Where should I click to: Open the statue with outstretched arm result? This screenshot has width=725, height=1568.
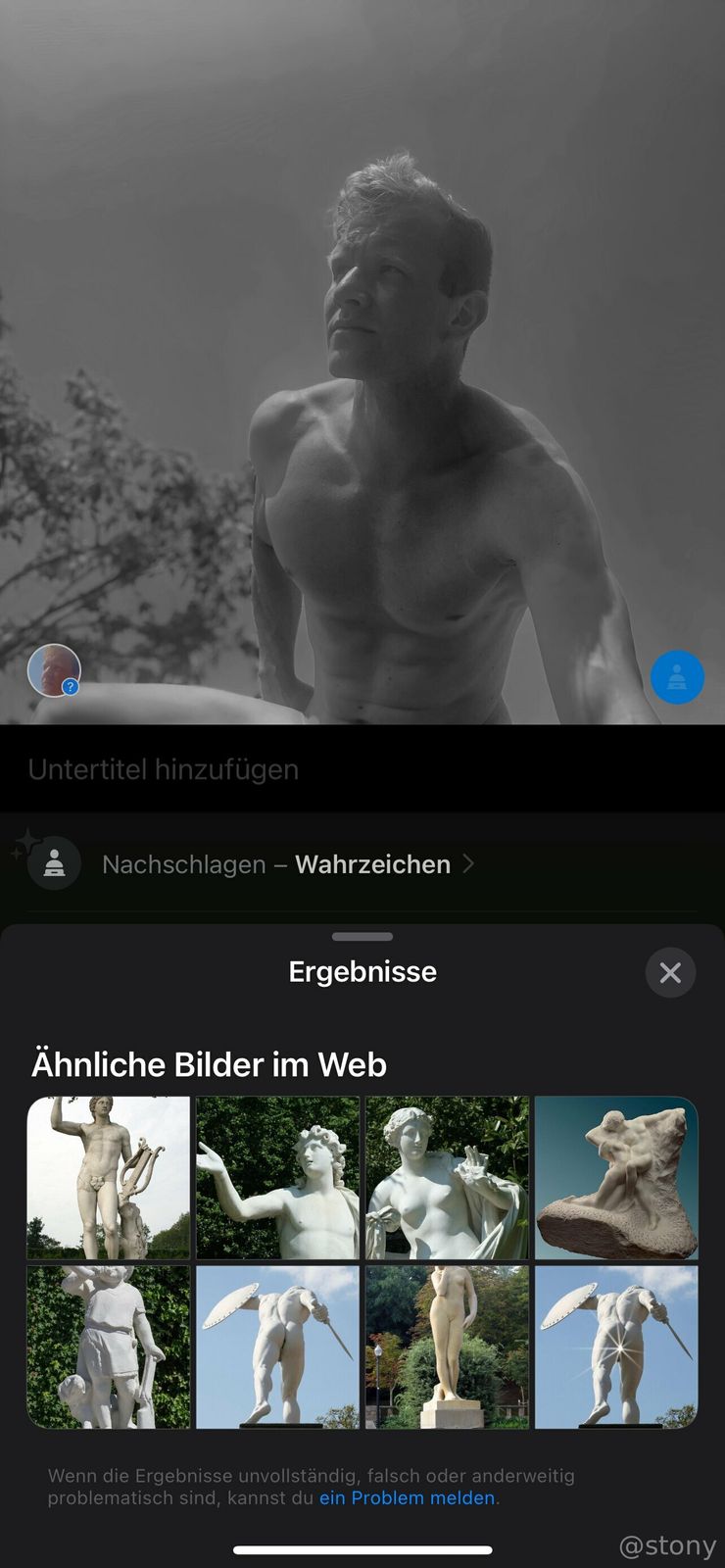(277, 1177)
